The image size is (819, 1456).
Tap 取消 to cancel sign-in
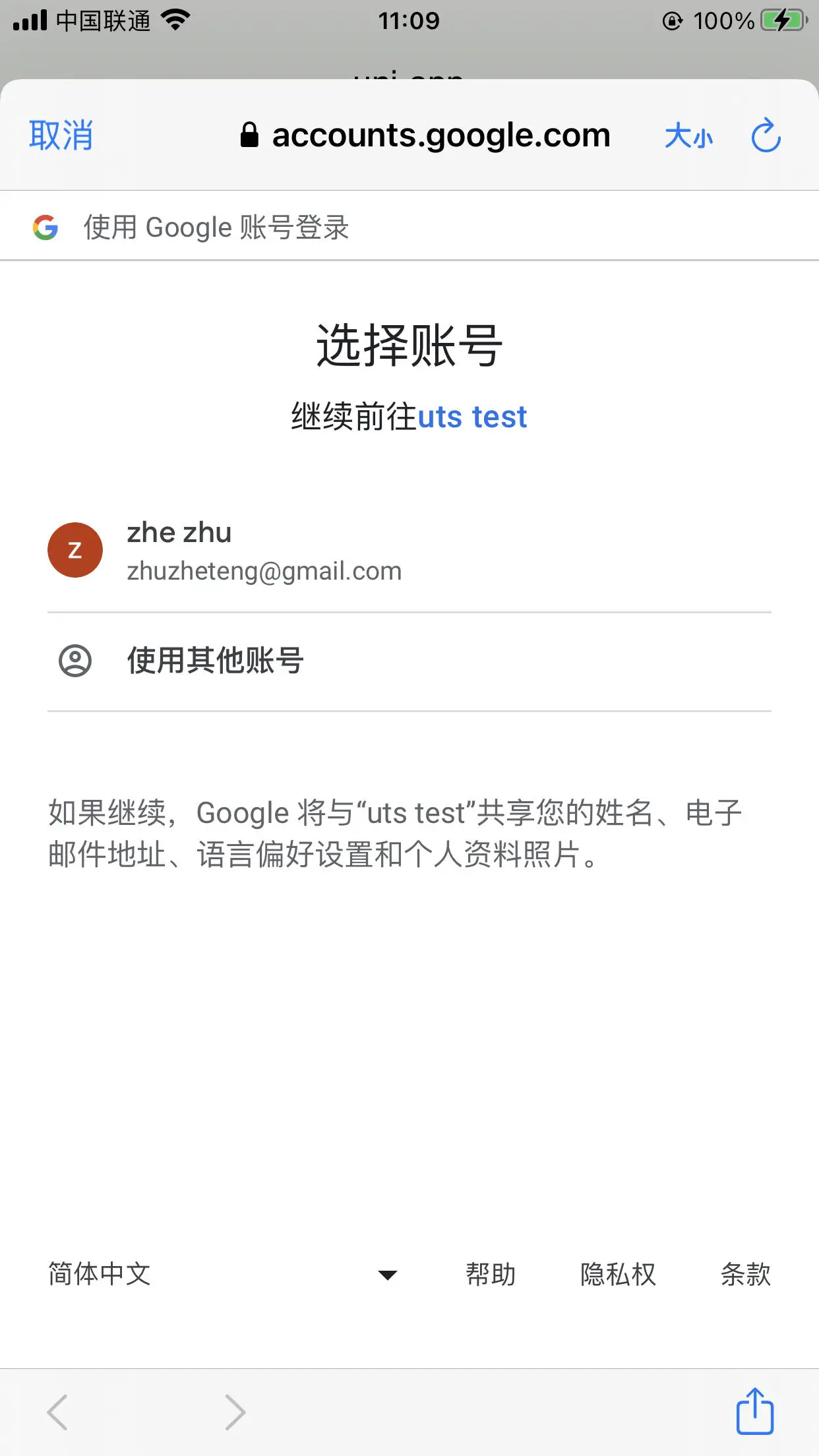[x=61, y=135]
